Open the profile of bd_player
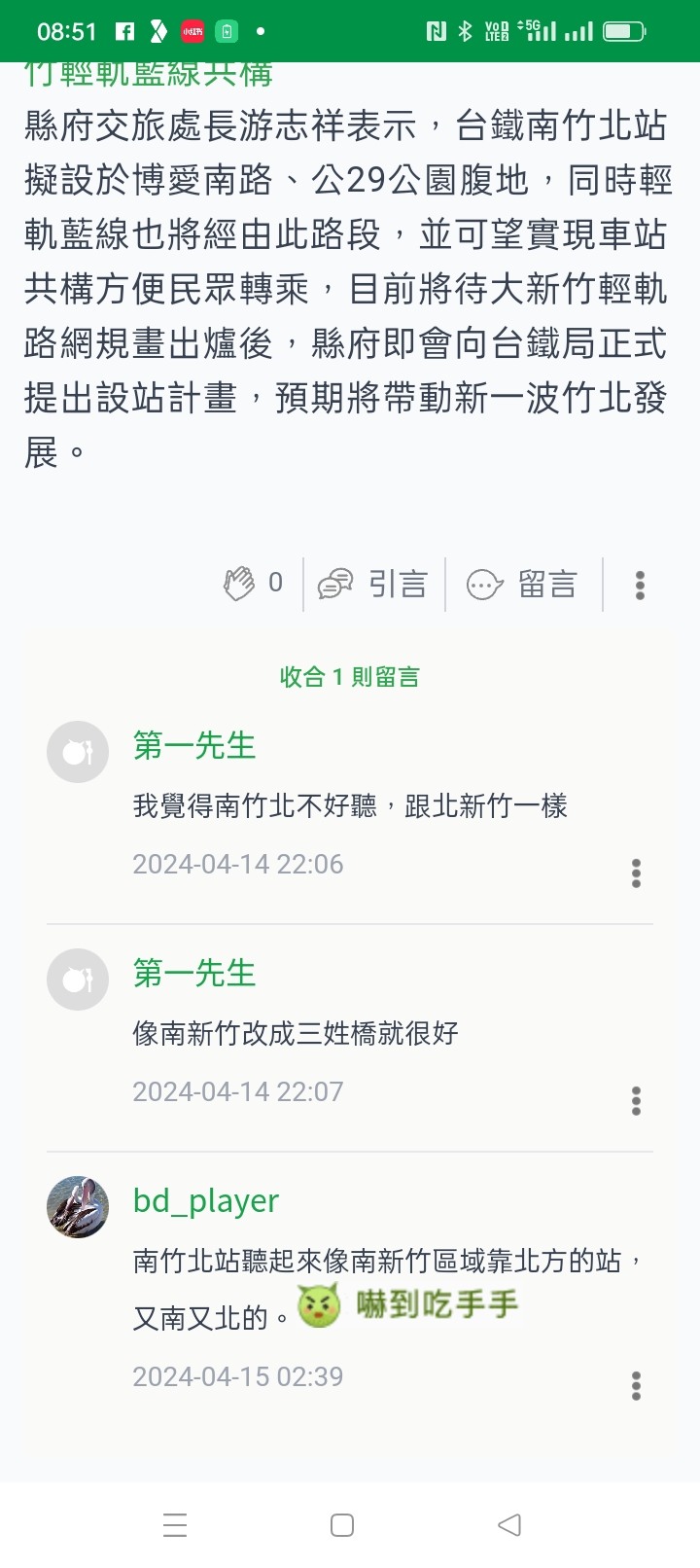Screen dimensions: 700x1568 206,1200
